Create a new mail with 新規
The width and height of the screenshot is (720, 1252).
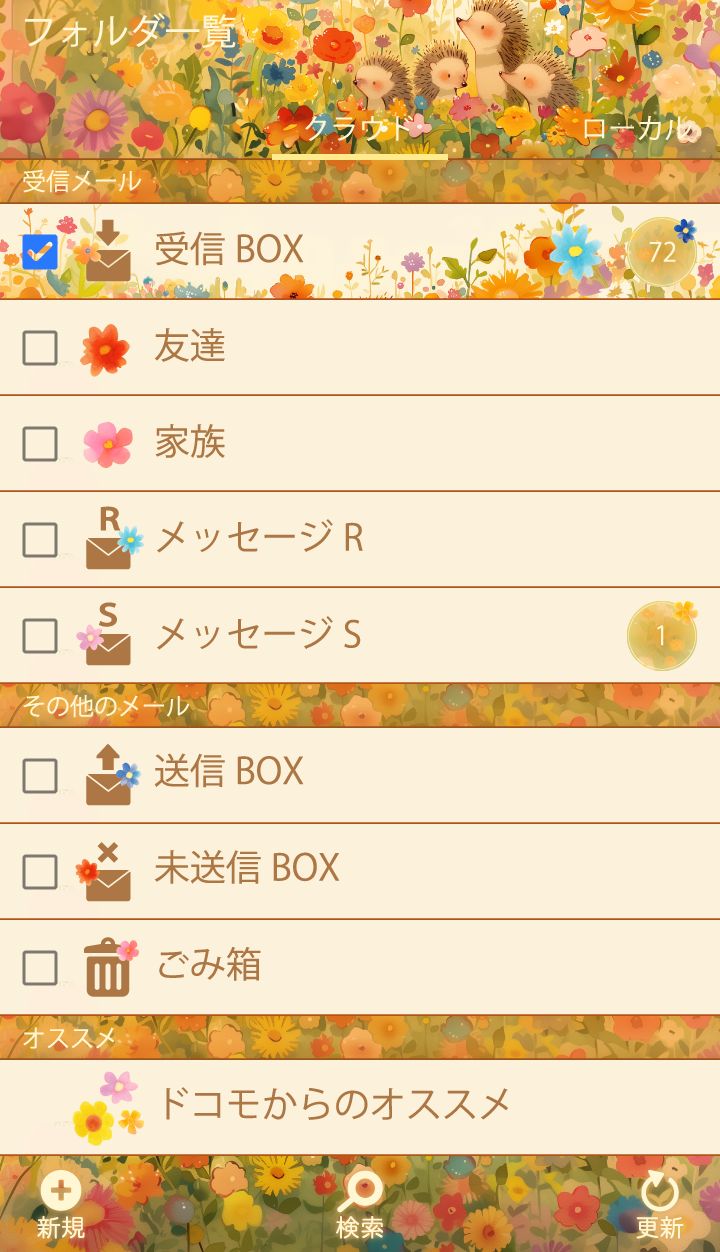(x=61, y=1205)
